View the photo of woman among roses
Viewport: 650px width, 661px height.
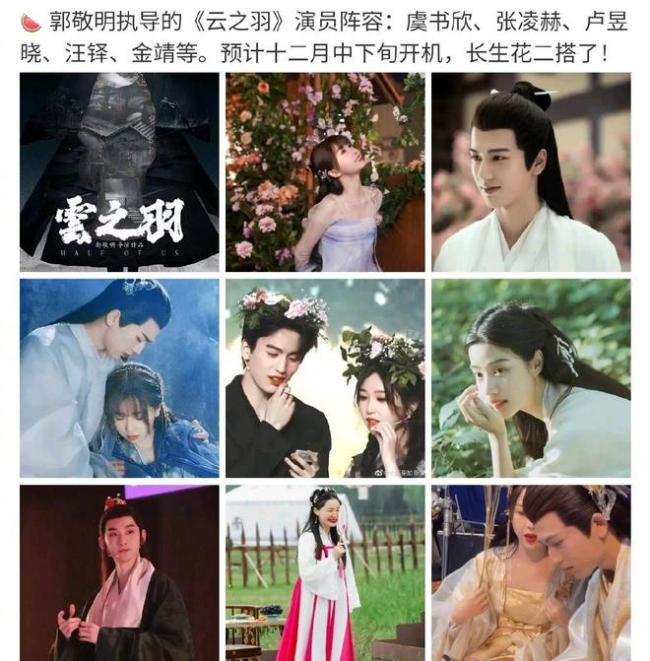pyautogui.click(x=325, y=172)
